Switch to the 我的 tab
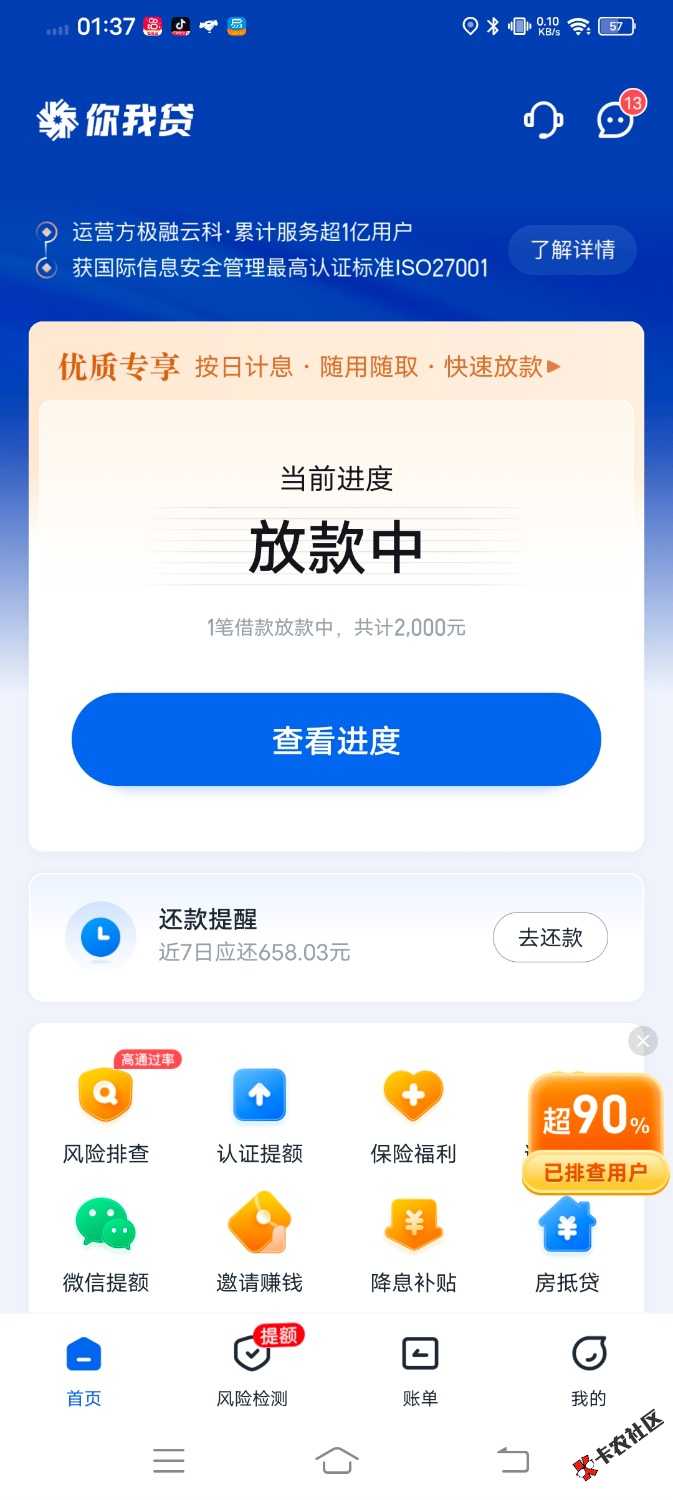Viewport: 673px width, 1500px height. pos(589,1370)
